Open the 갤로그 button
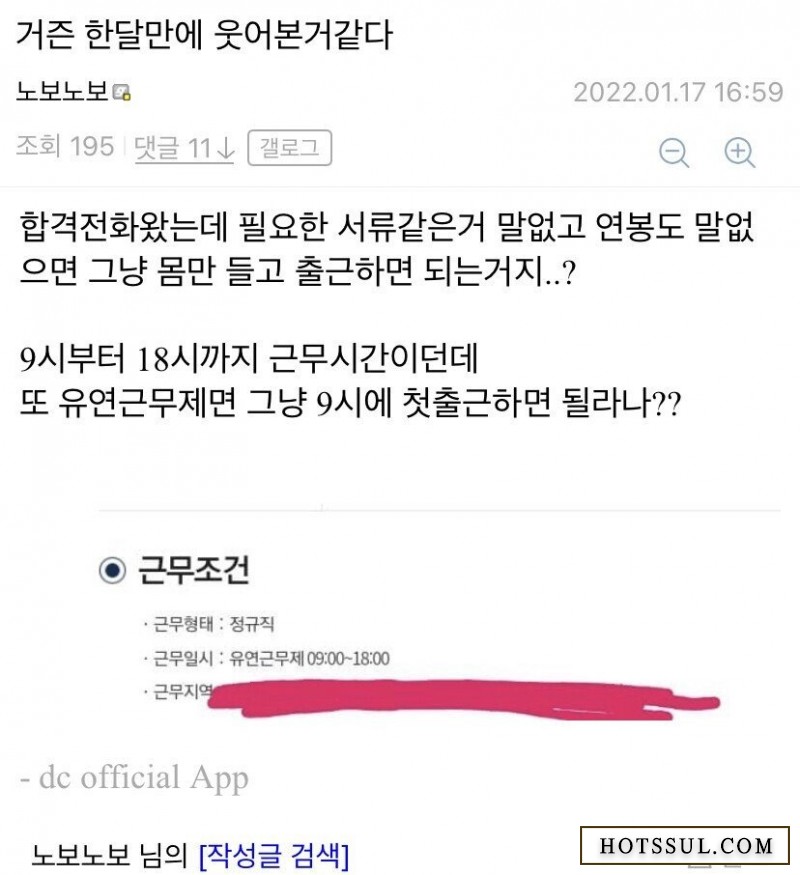The image size is (800, 875). click(x=289, y=149)
